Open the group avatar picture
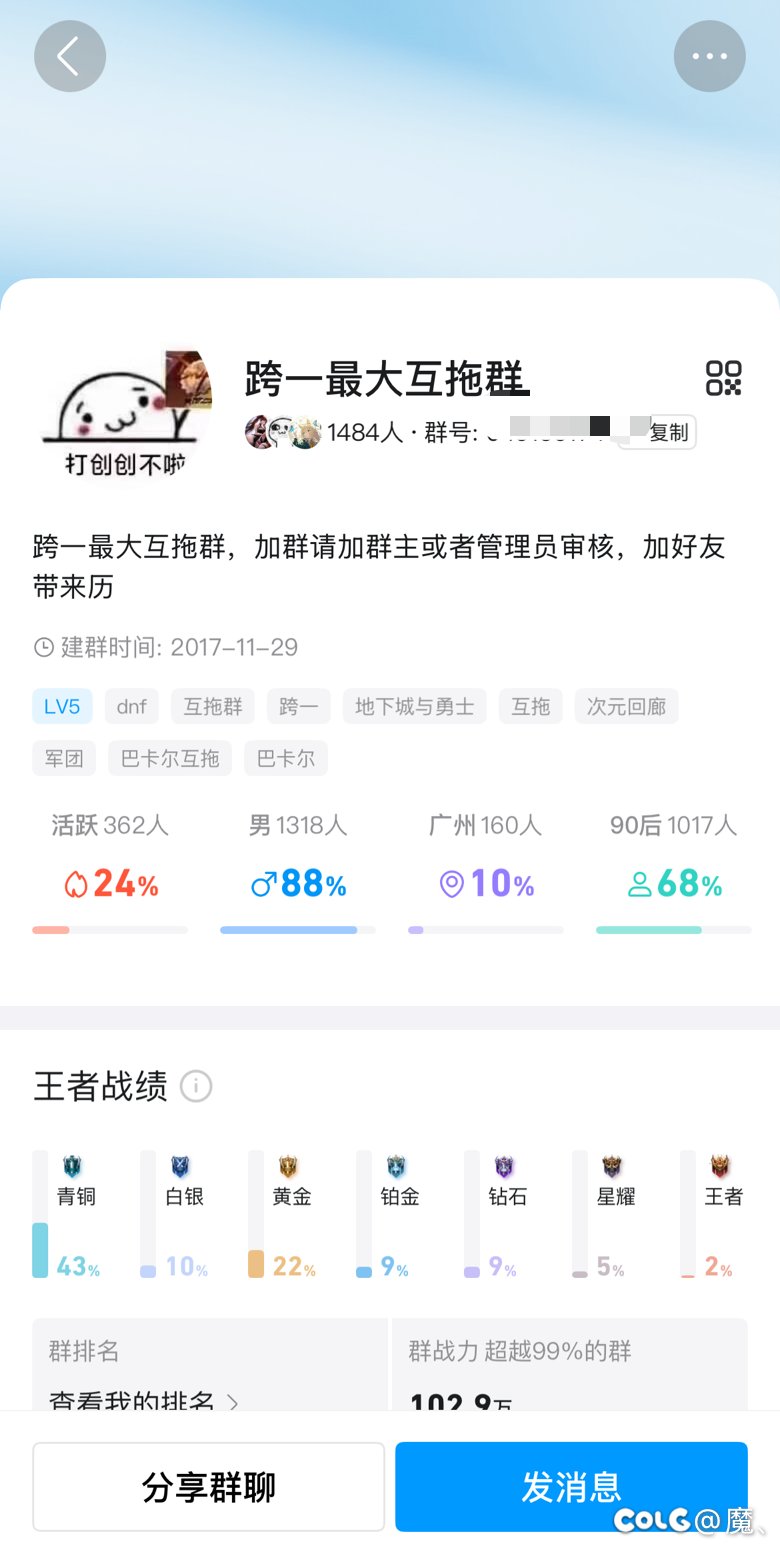780x1555 pixels. click(x=127, y=412)
